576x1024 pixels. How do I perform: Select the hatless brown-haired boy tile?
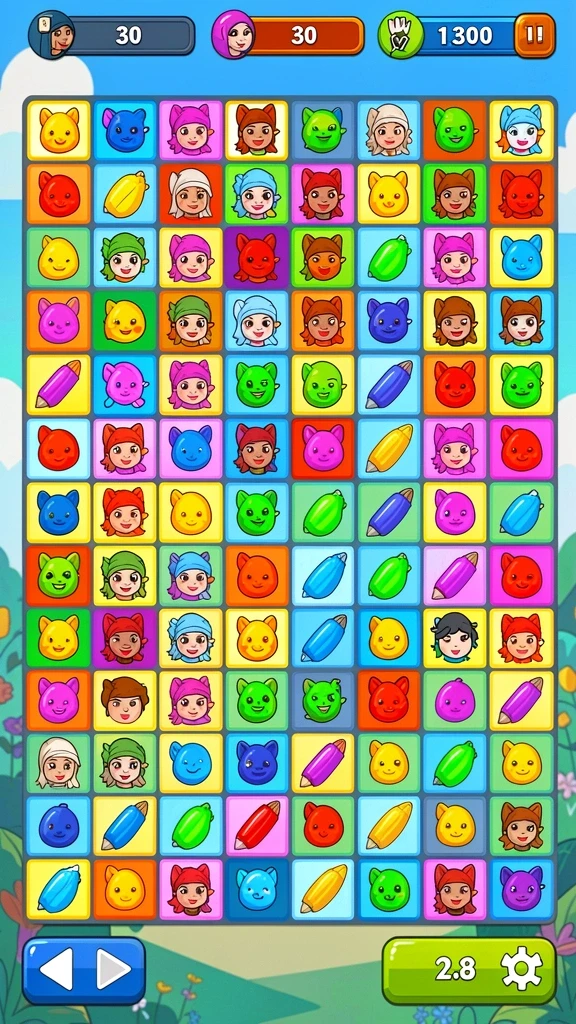(125, 701)
